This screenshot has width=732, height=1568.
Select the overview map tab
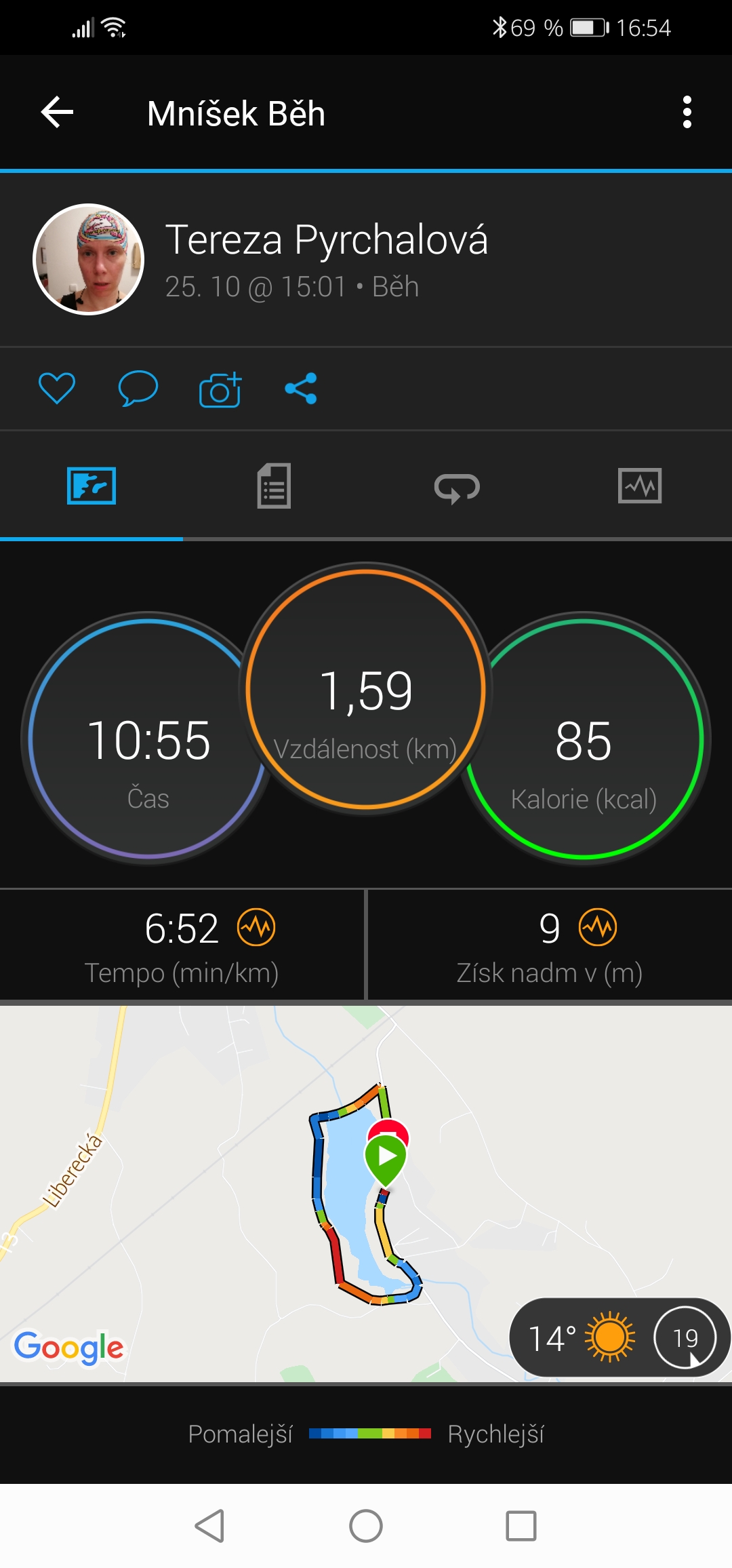(x=91, y=486)
